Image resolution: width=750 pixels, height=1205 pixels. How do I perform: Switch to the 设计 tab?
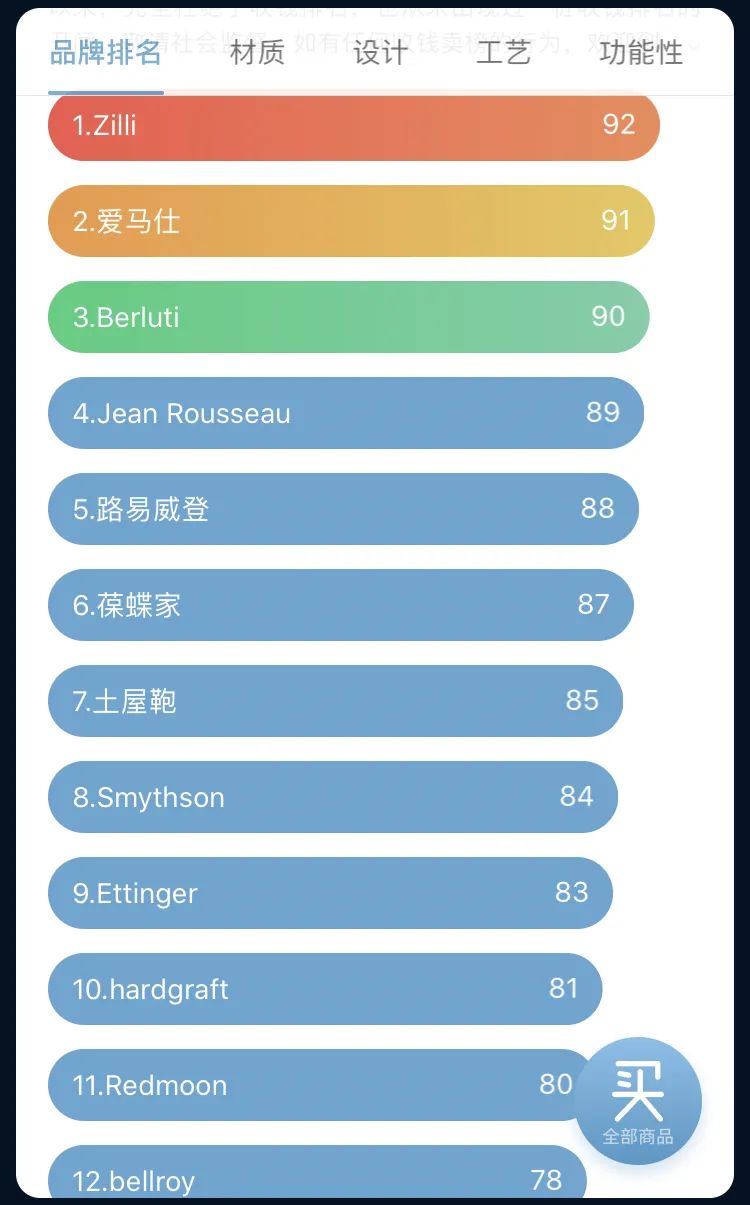380,53
